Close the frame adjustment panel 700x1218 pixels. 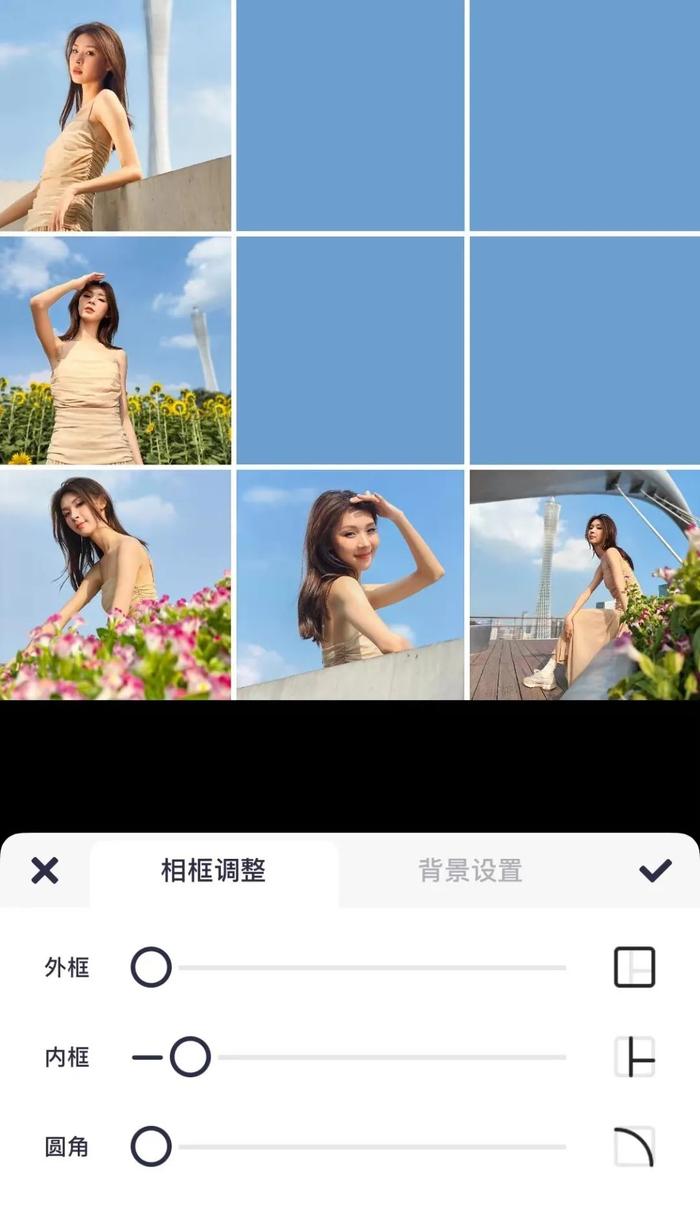(44, 870)
